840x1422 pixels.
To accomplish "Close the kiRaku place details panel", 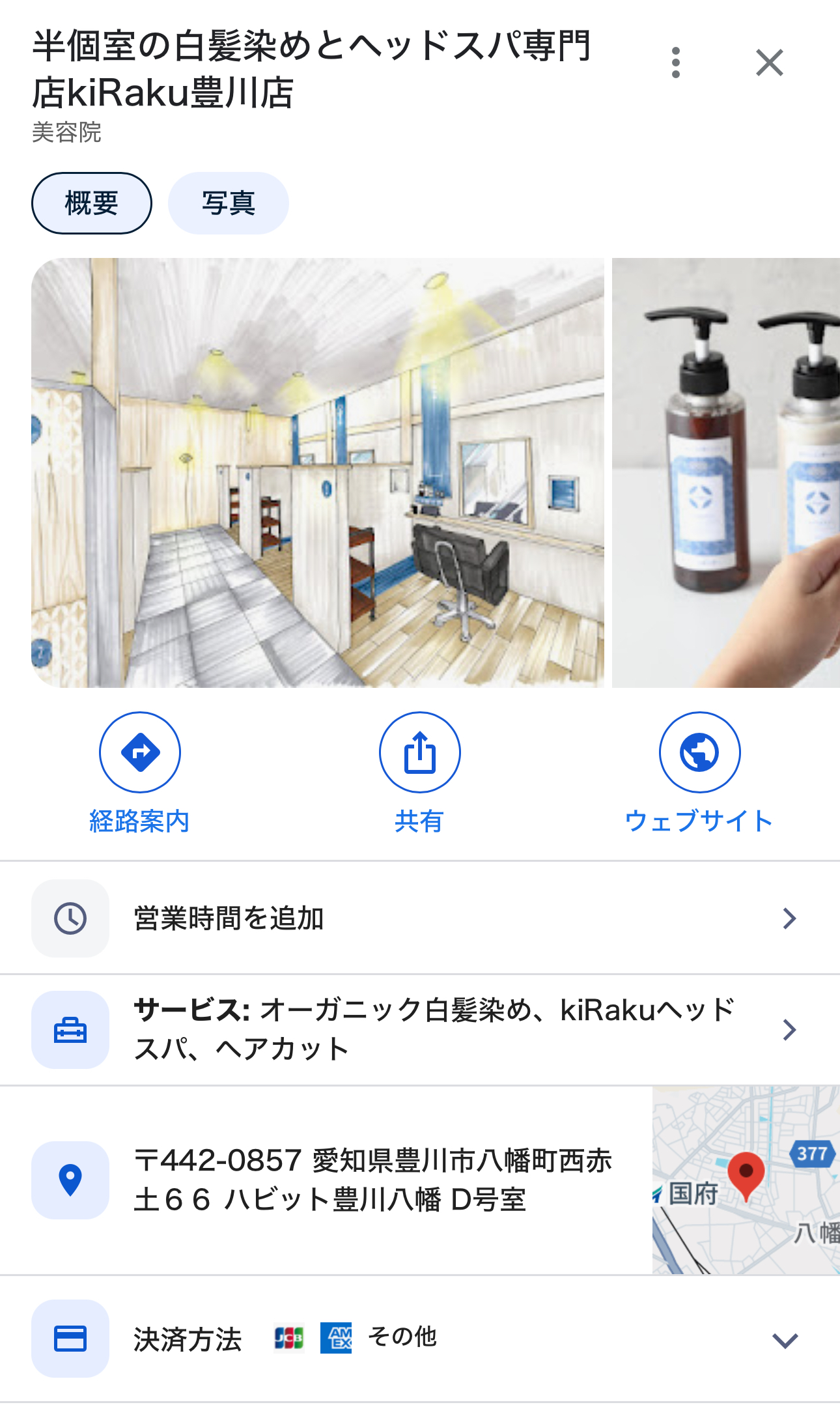I will point(769,63).
